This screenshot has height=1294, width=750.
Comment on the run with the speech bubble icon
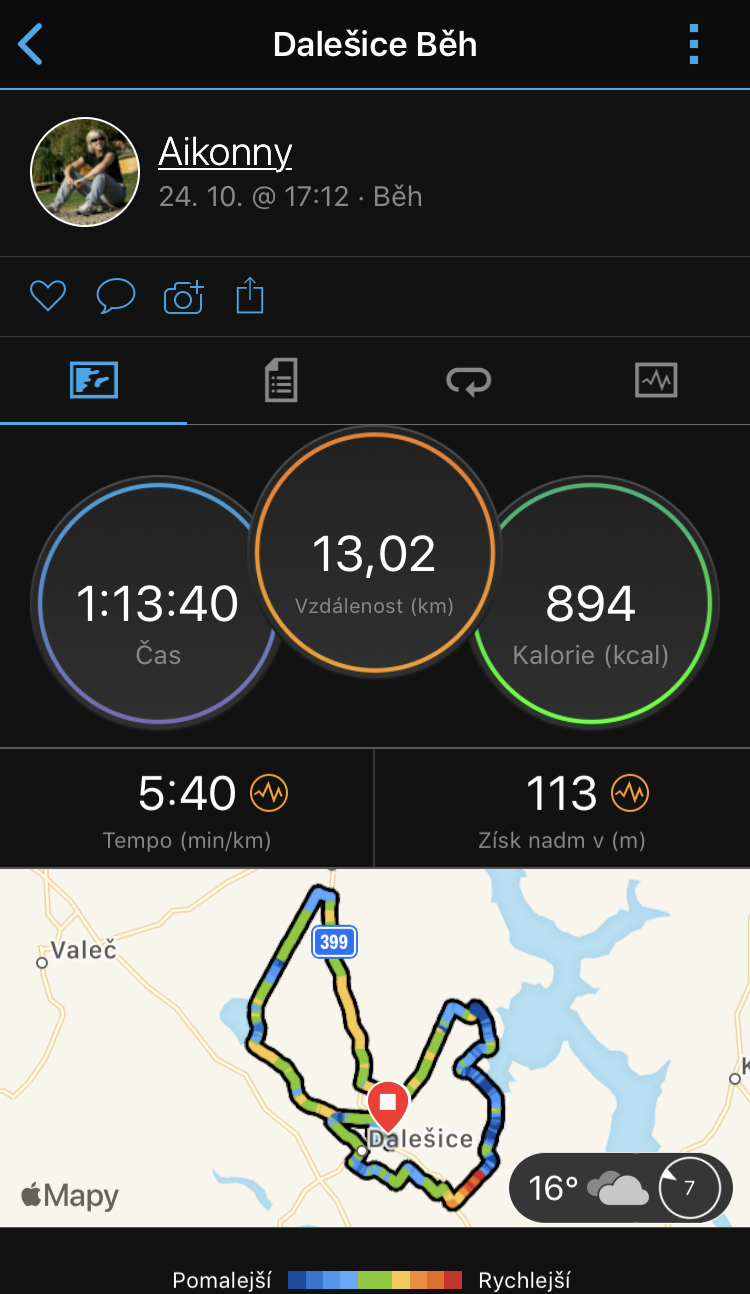116,296
